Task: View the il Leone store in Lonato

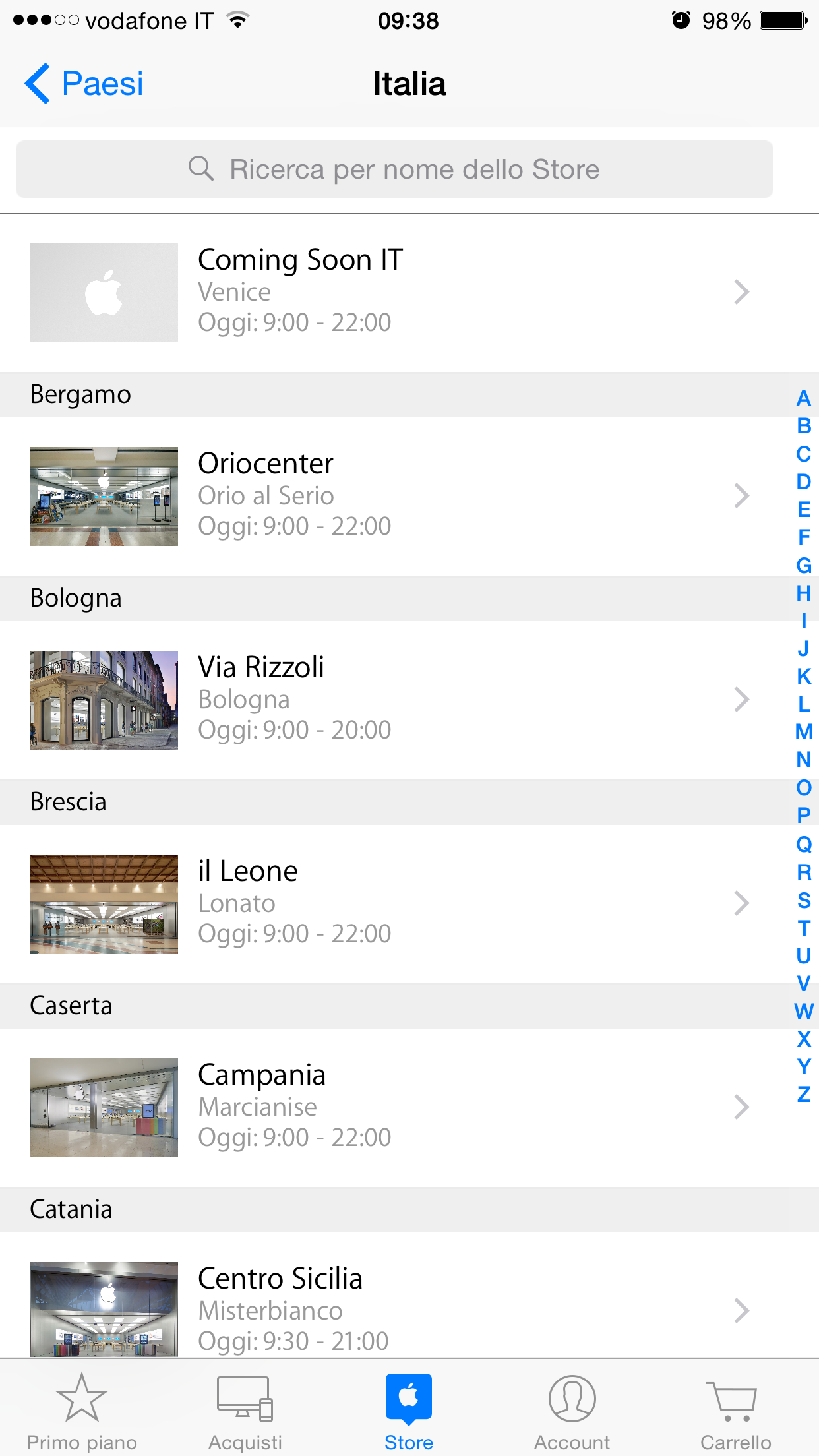Action: [x=389, y=903]
